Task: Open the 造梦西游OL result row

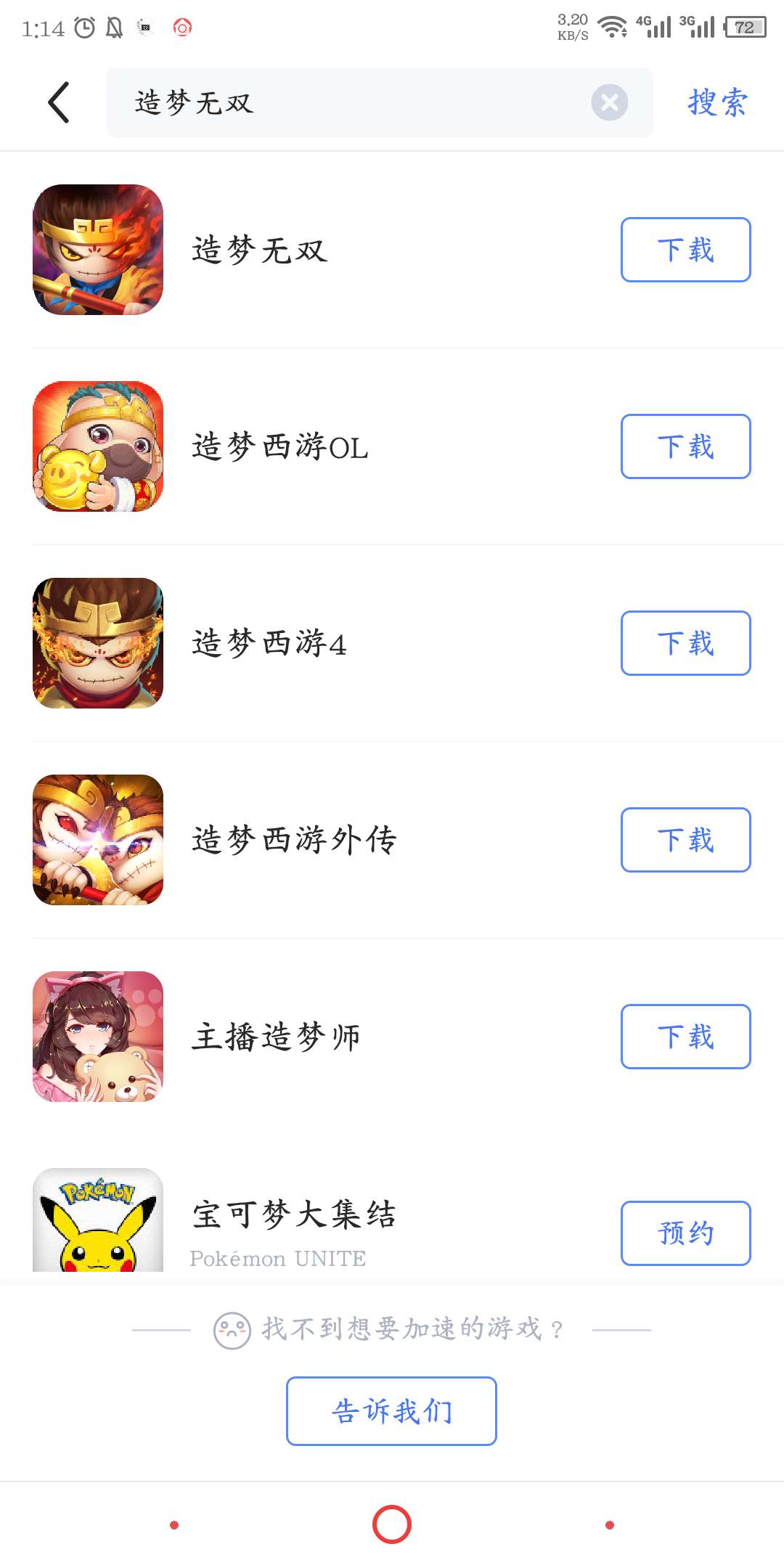Action: coord(392,446)
